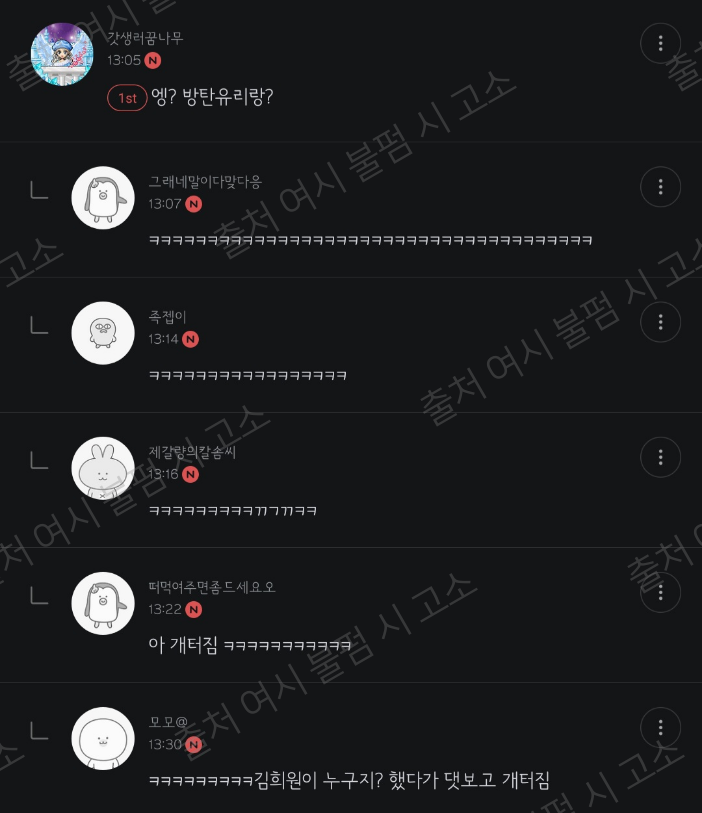Open 모모@'s profile avatar
Image resolution: width=702 pixels, height=813 pixels.
(x=103, y=738)
